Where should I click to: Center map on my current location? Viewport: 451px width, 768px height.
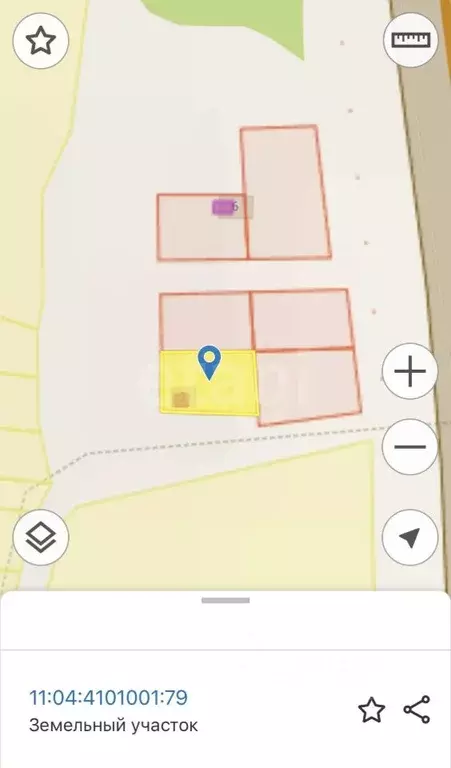click(410, 537)
